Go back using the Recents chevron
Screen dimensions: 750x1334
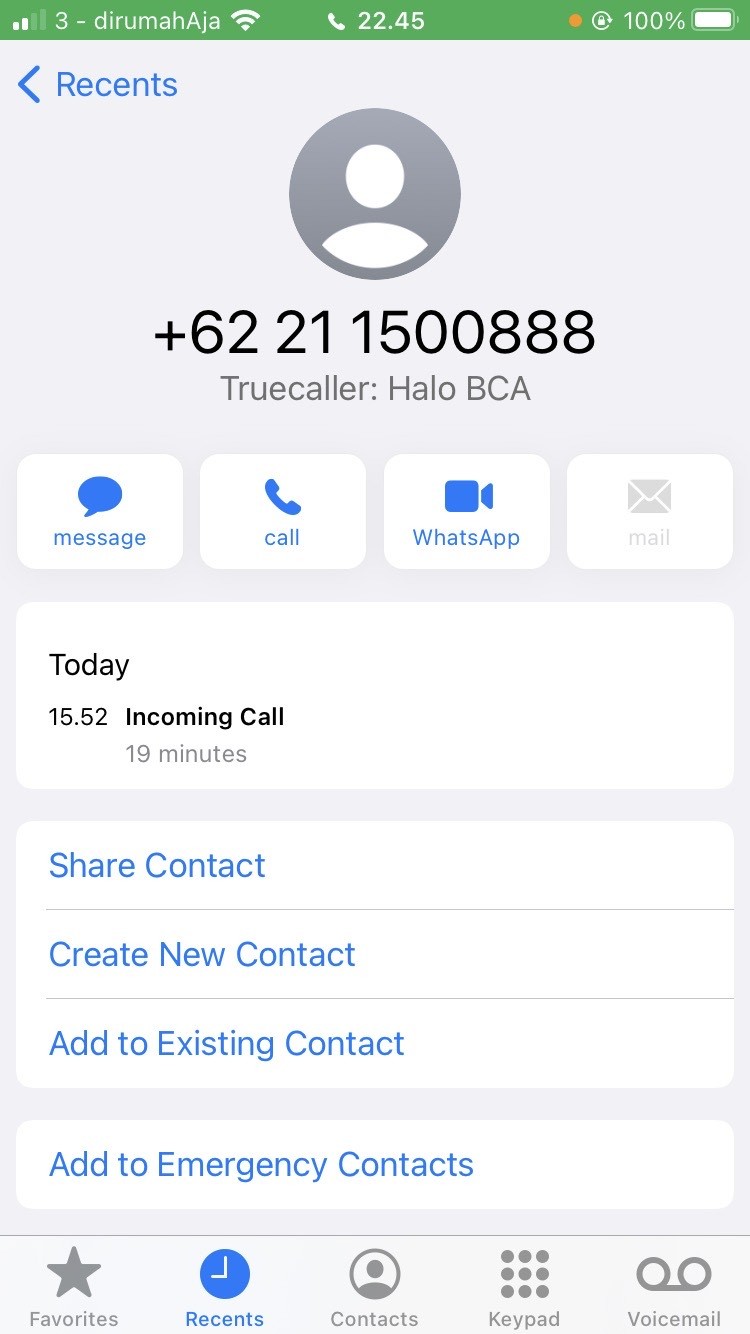(x=95, y=84)
